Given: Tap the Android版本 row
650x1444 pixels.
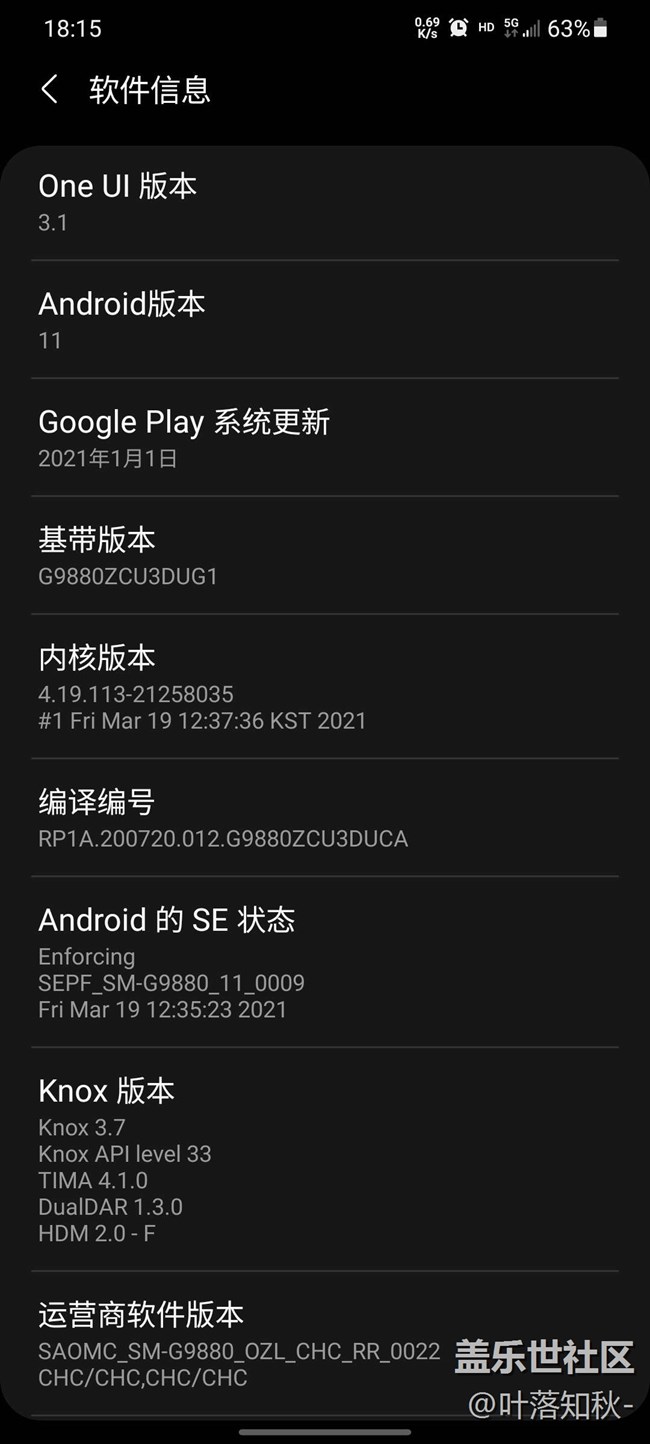Looking at the screenshot, I should [x=325, y=320].
